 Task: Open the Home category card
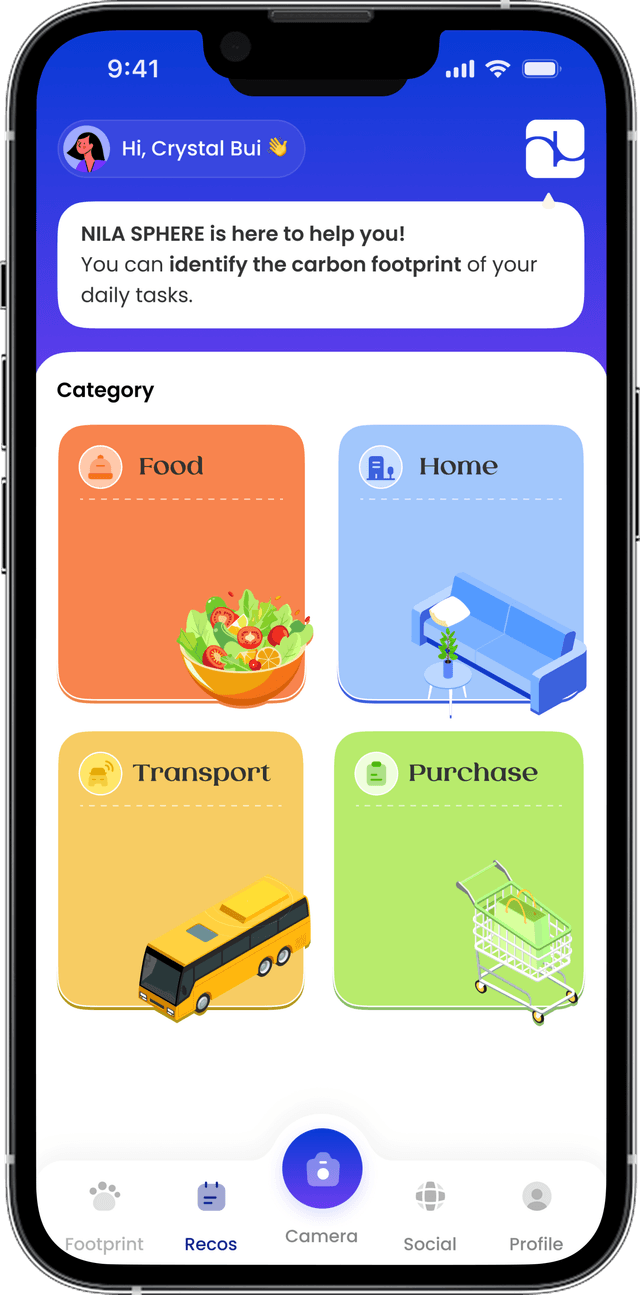(460, 562)
